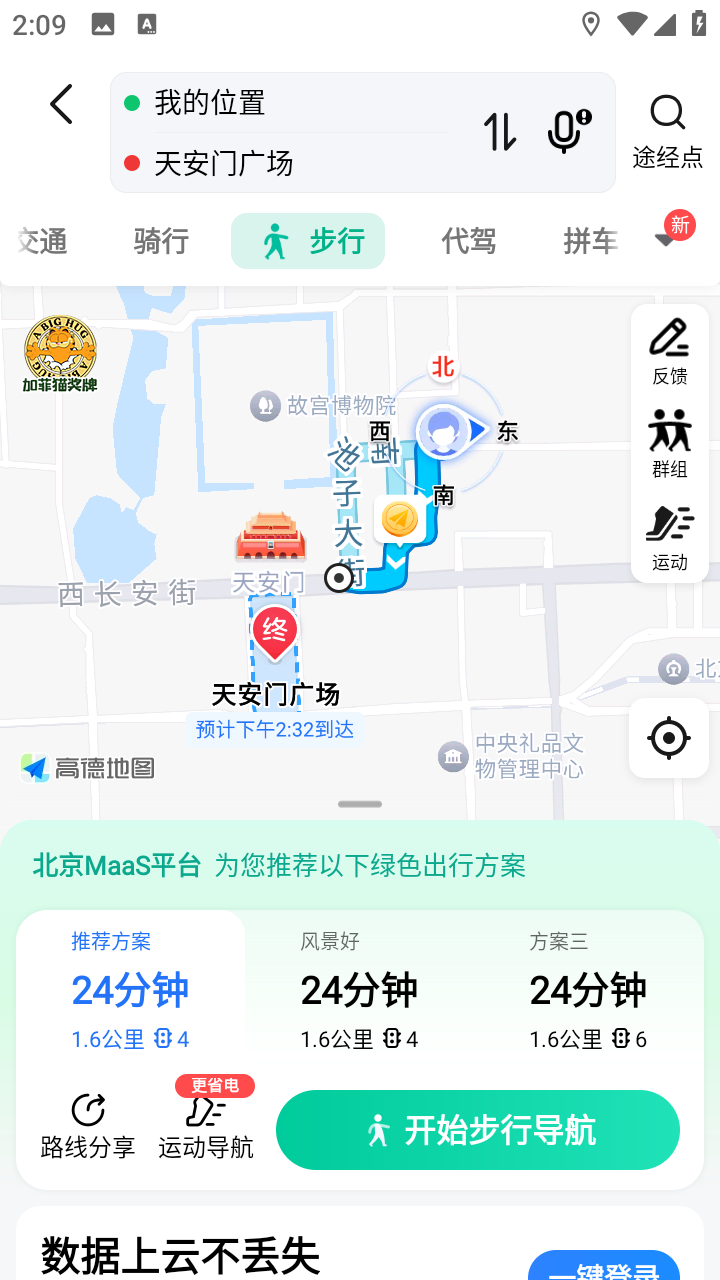Tap the back arrow at top left

pyautogui.click(x=60, y=104)
